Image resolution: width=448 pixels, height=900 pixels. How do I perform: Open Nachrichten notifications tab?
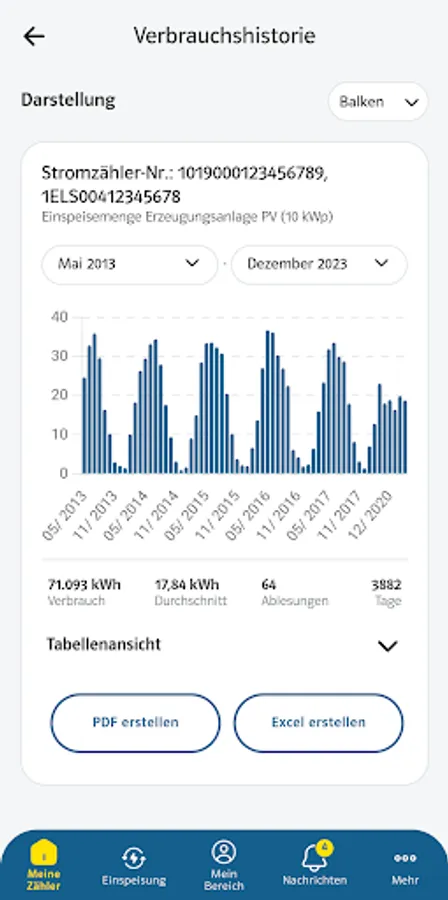(x=314, y=866)
